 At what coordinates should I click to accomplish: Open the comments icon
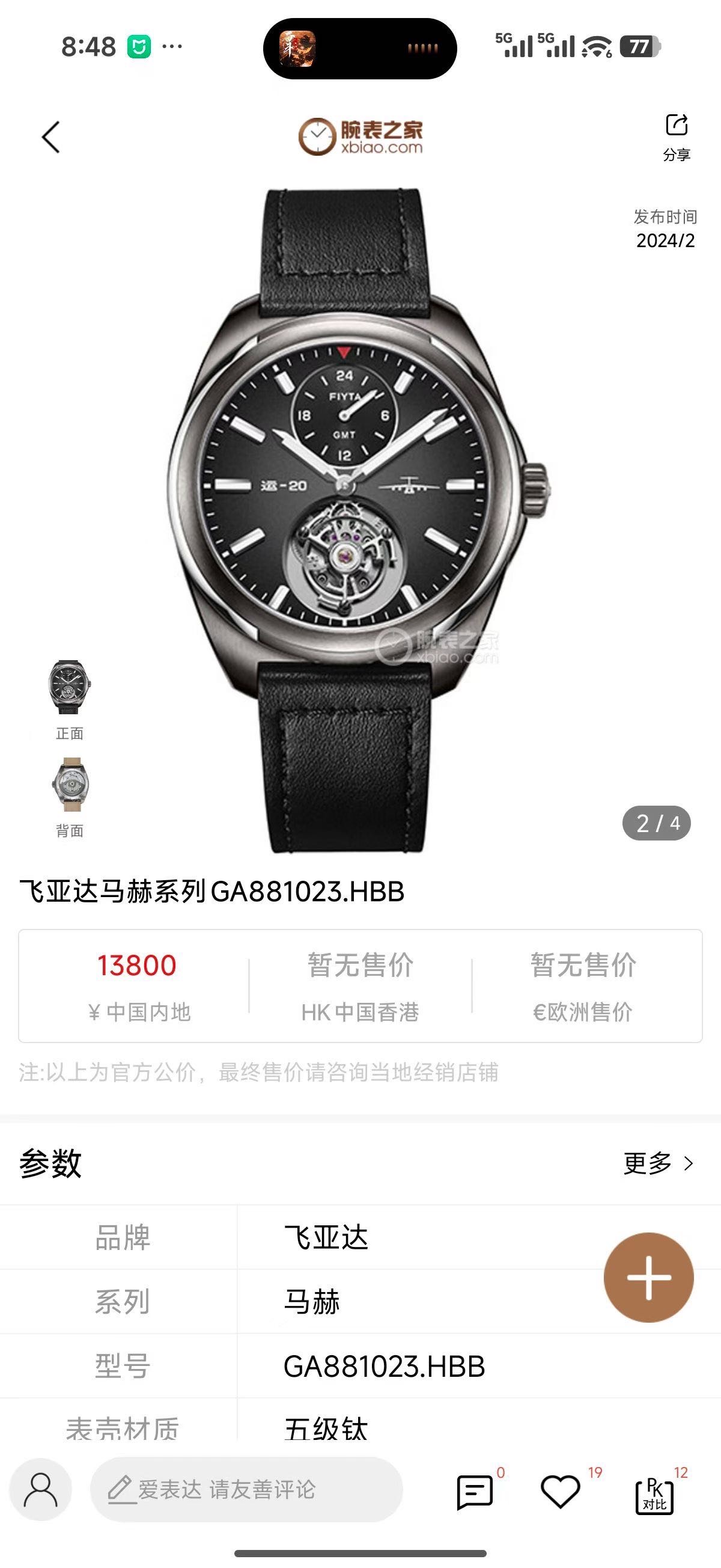click(475, 1491)
